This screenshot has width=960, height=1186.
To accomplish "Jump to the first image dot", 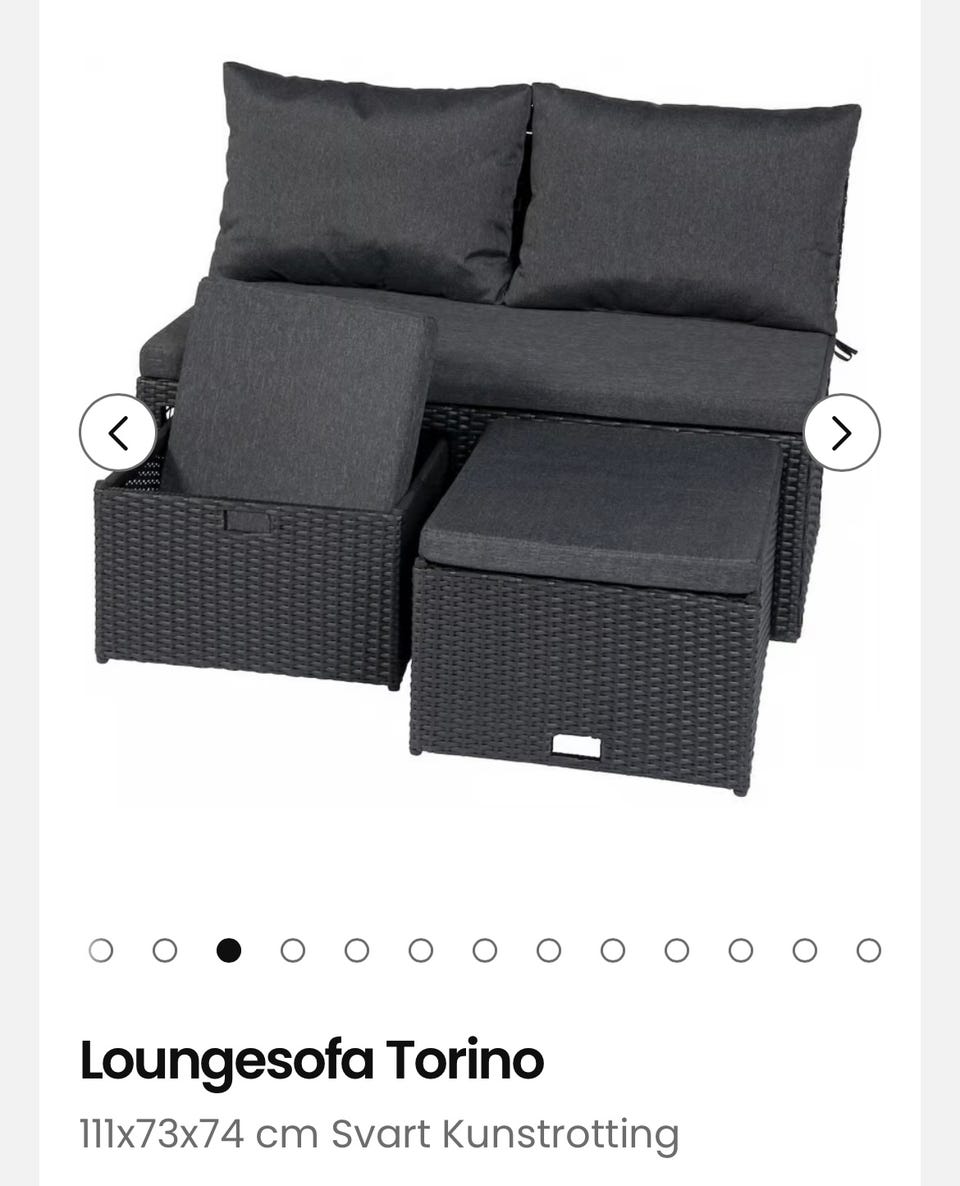I will (101, 950).
